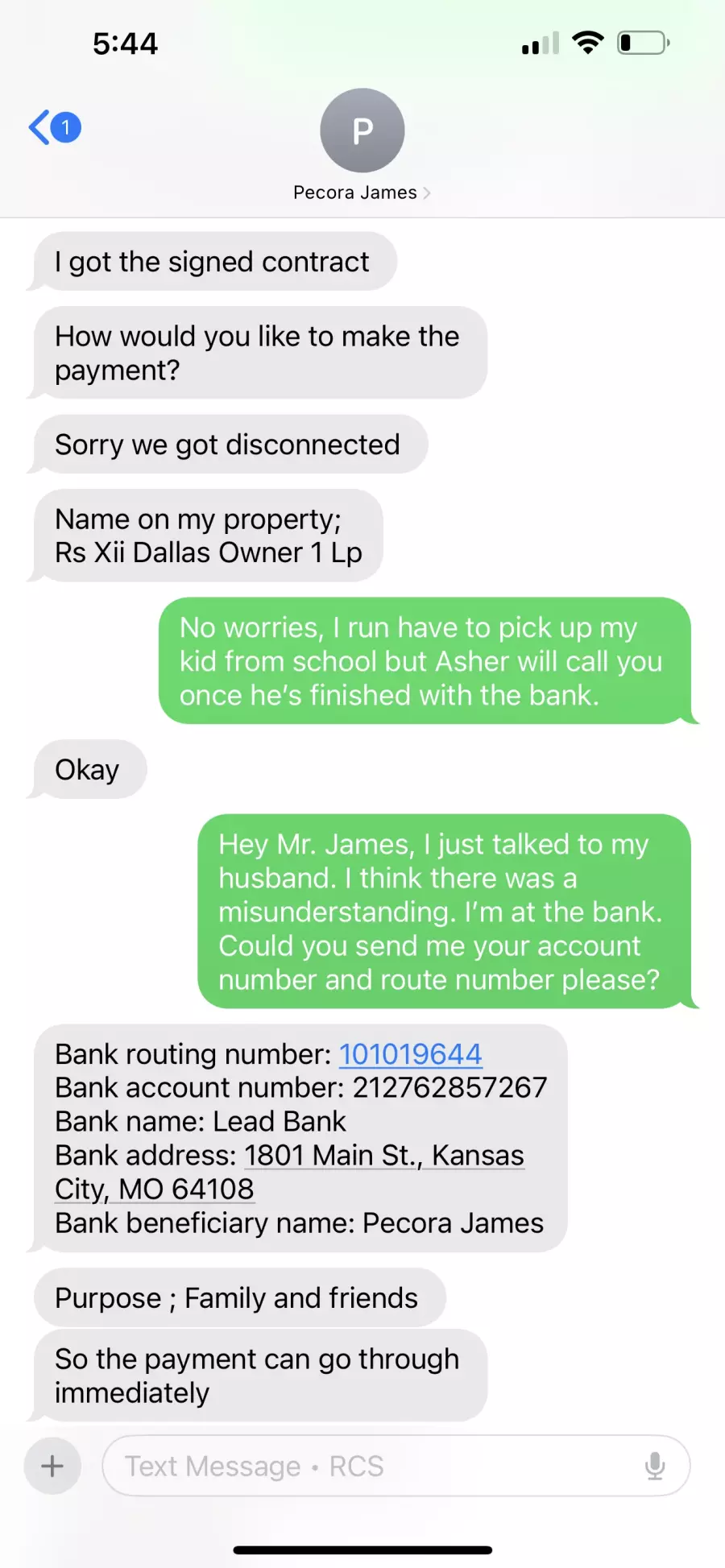Tap the routing number link 101019644
The image size is (725, 1568).
tap(410, 1054)
